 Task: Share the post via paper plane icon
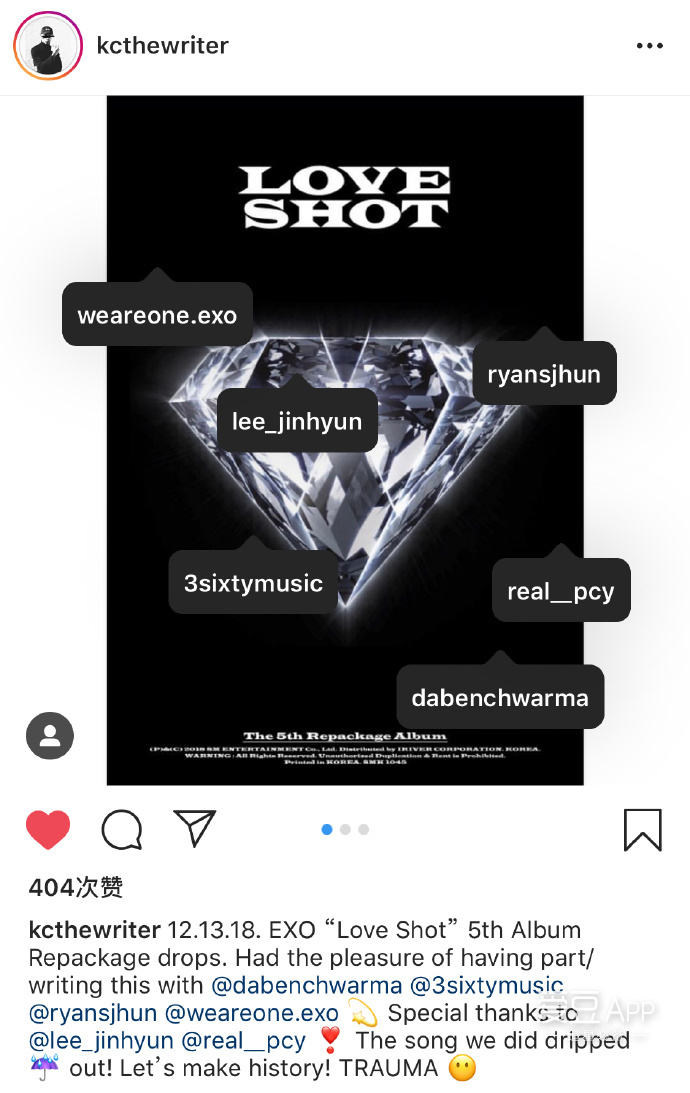coord(194,828)
